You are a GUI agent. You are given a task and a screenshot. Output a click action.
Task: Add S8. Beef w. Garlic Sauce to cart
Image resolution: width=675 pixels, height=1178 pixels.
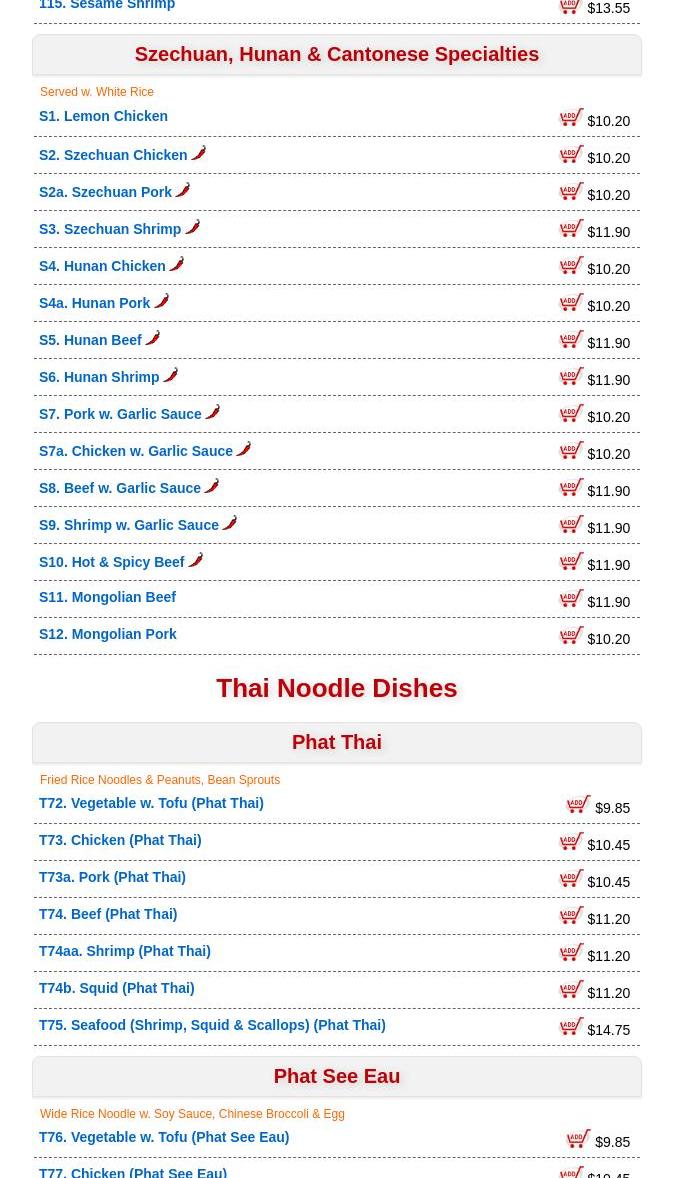[x=571, y=488]
